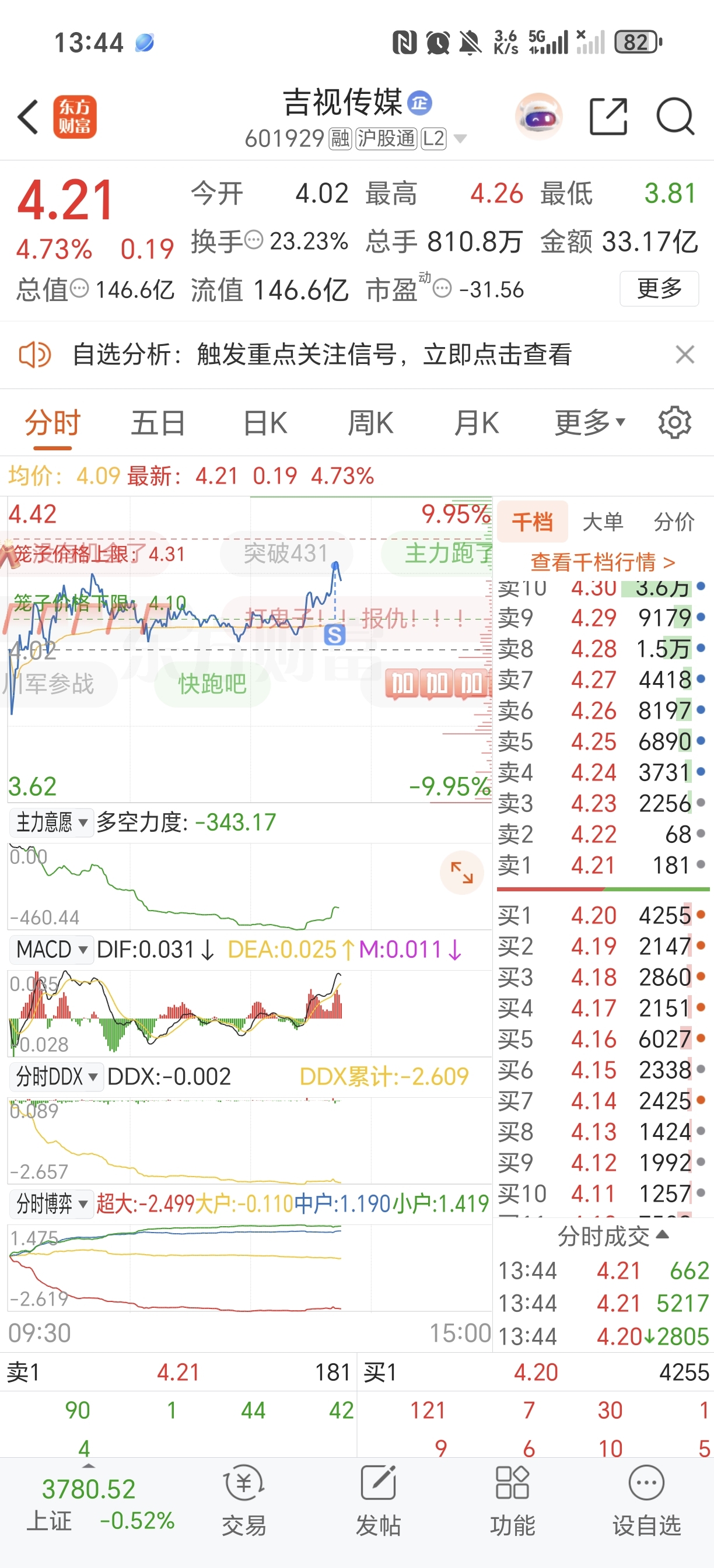Tap 更多 button in quote summary
The height and width of the screenshot is (1568, 714).
pos(659,289)
